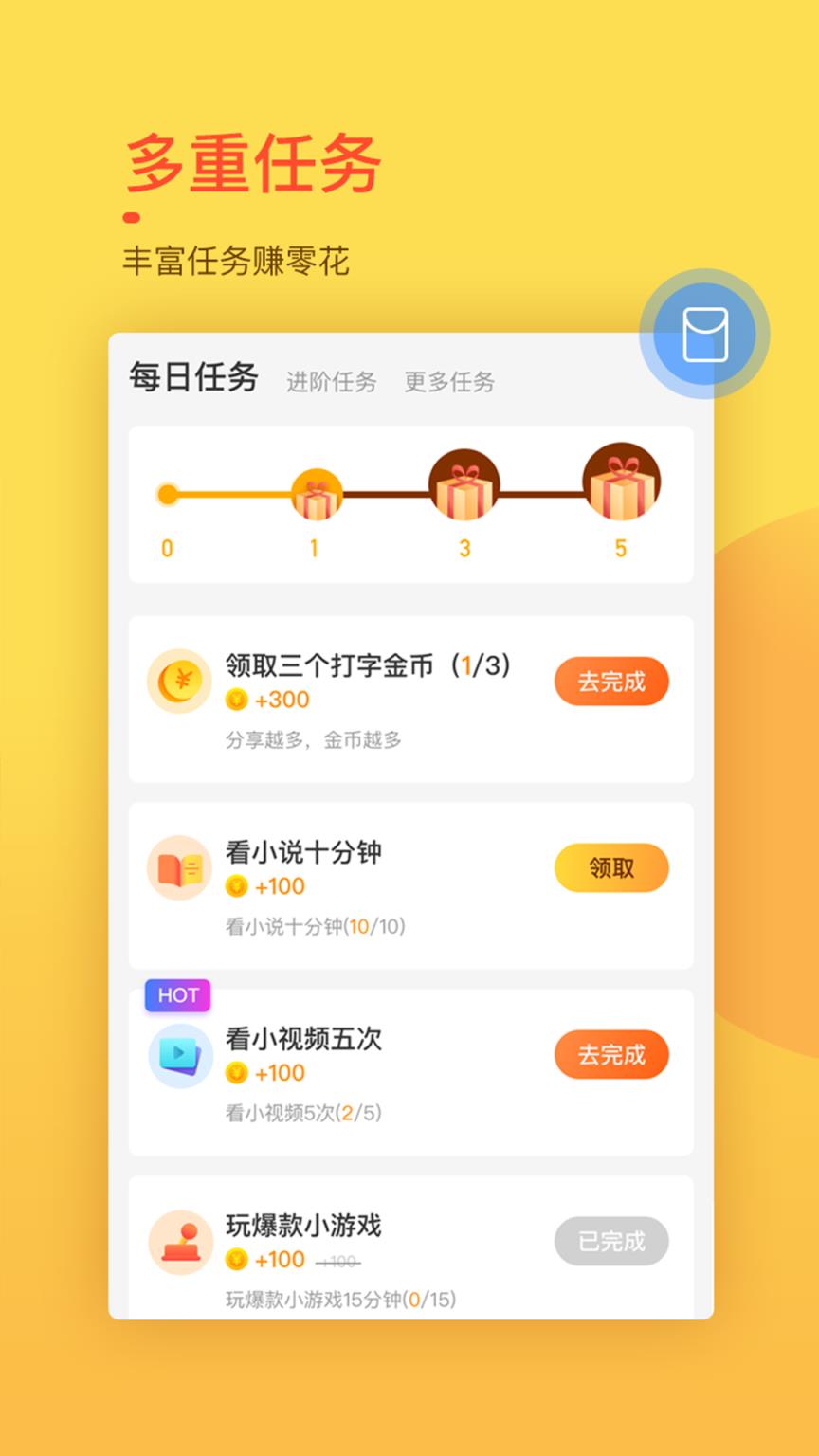Click 去完成 on the typing coins task
The height and width of the screenshot is (1456, 819).
click(x=611, y=681)
